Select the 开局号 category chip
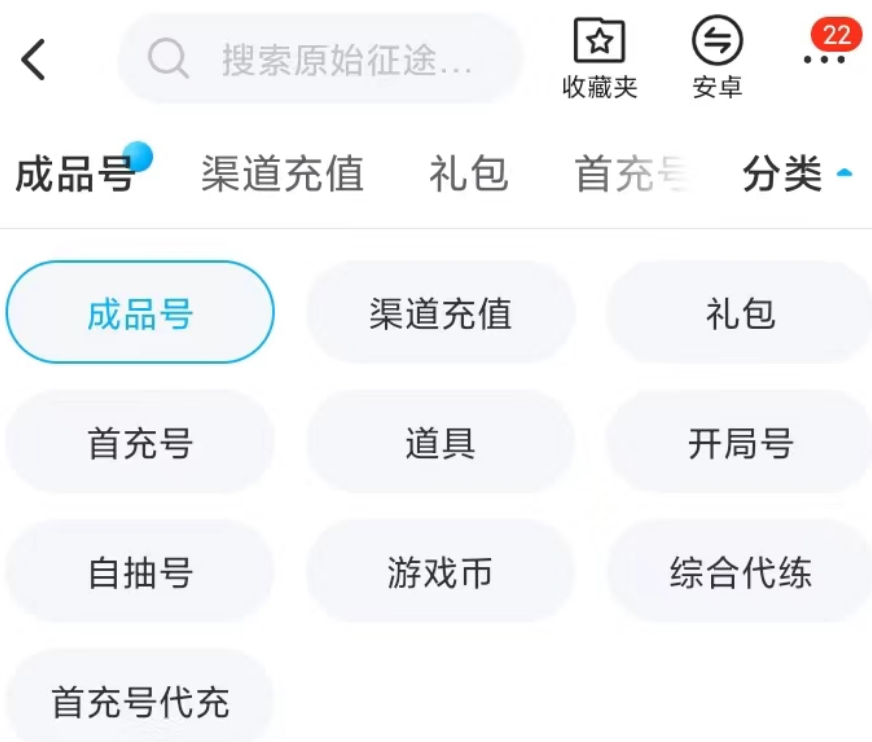 [x=740, y=442]
